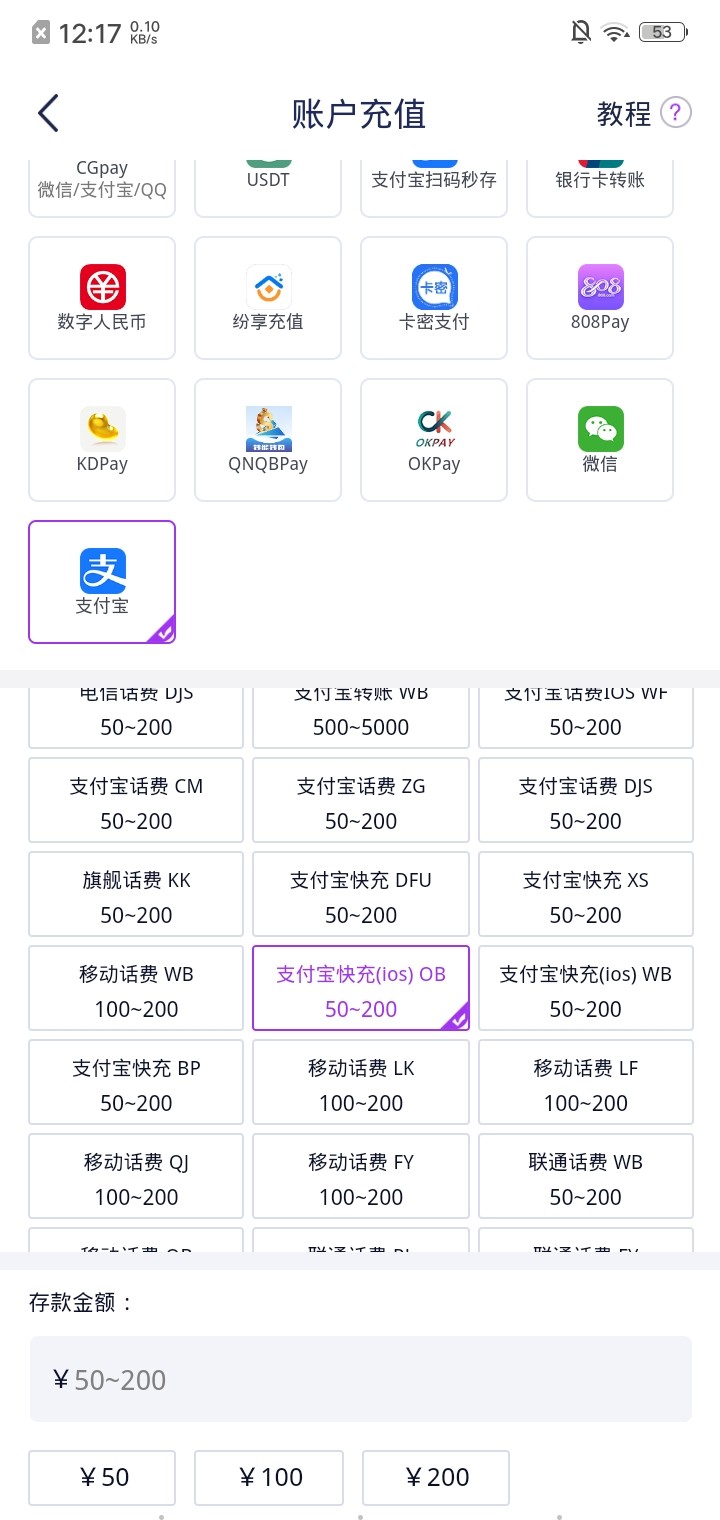Choose QNQBPay payment option
Image resolution: width=720 pixels, height=1520 pixels.
click(268, 440)
